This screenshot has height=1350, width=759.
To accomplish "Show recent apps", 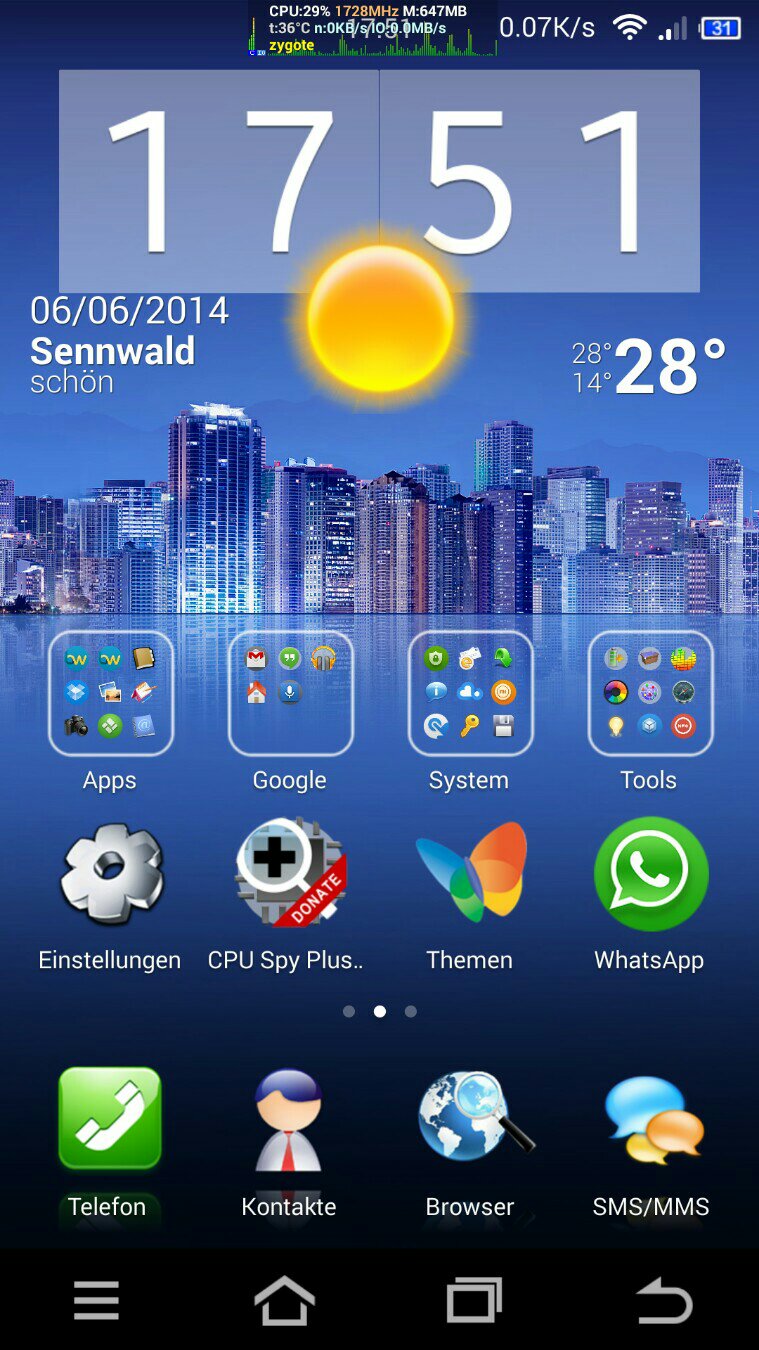I will (x=474, y=1302).
